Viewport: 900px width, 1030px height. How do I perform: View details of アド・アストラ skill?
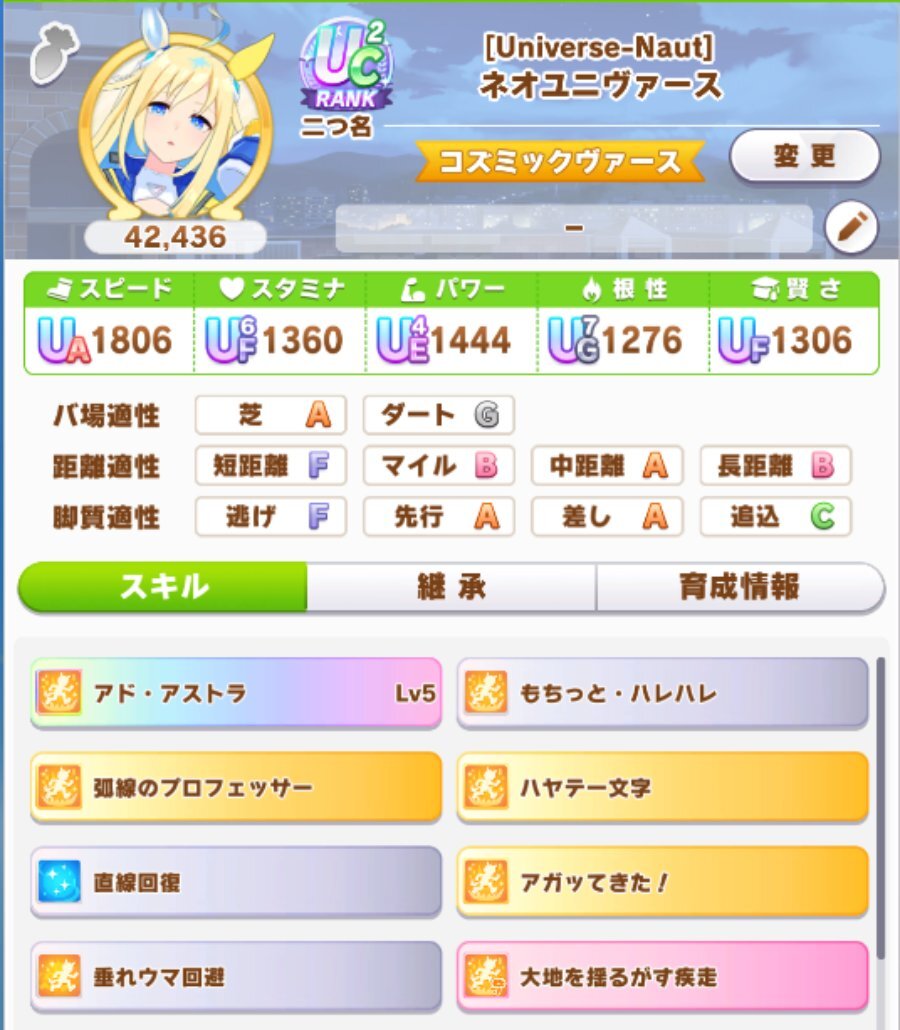pos(236,692)
